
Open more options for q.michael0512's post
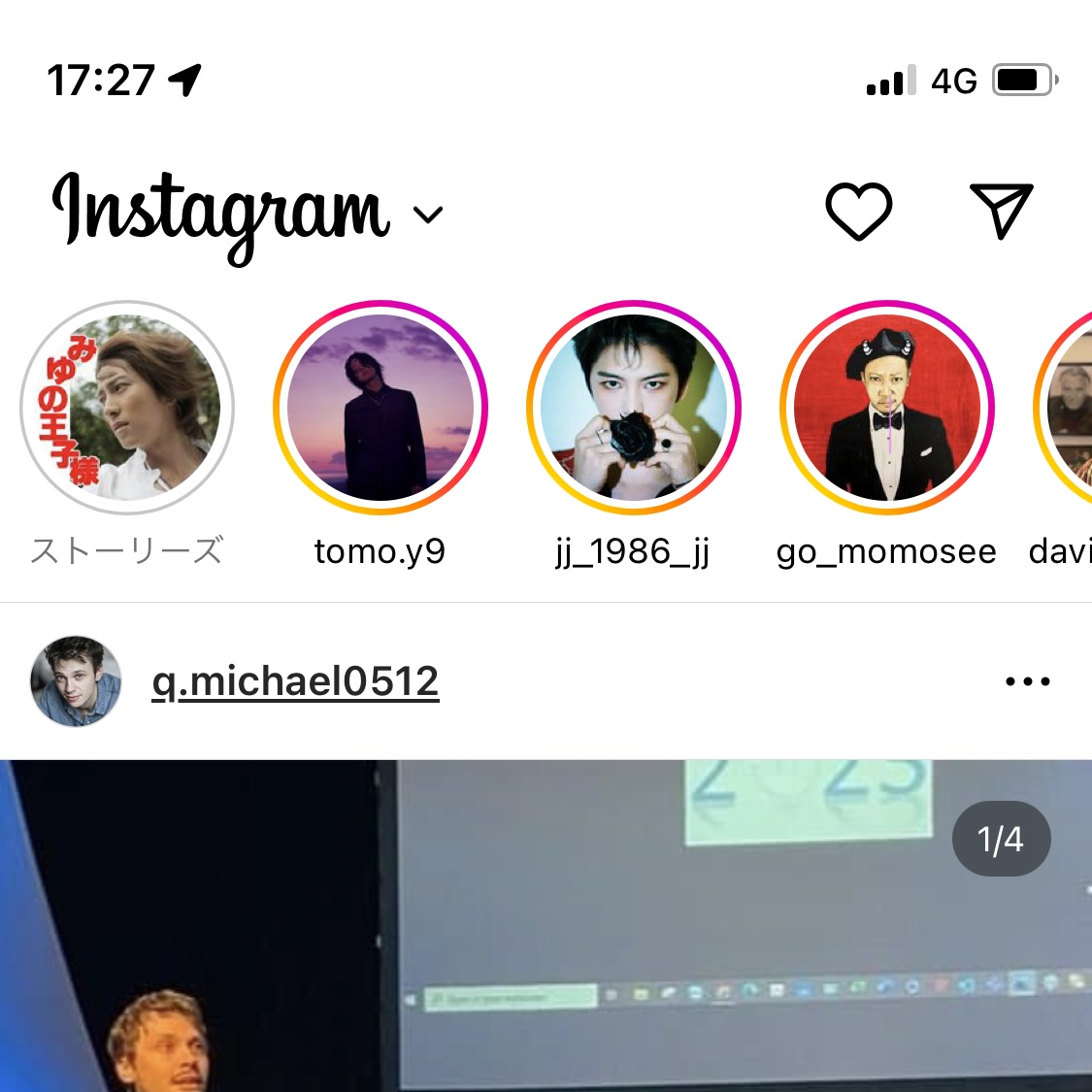(x=1027, y=681)
